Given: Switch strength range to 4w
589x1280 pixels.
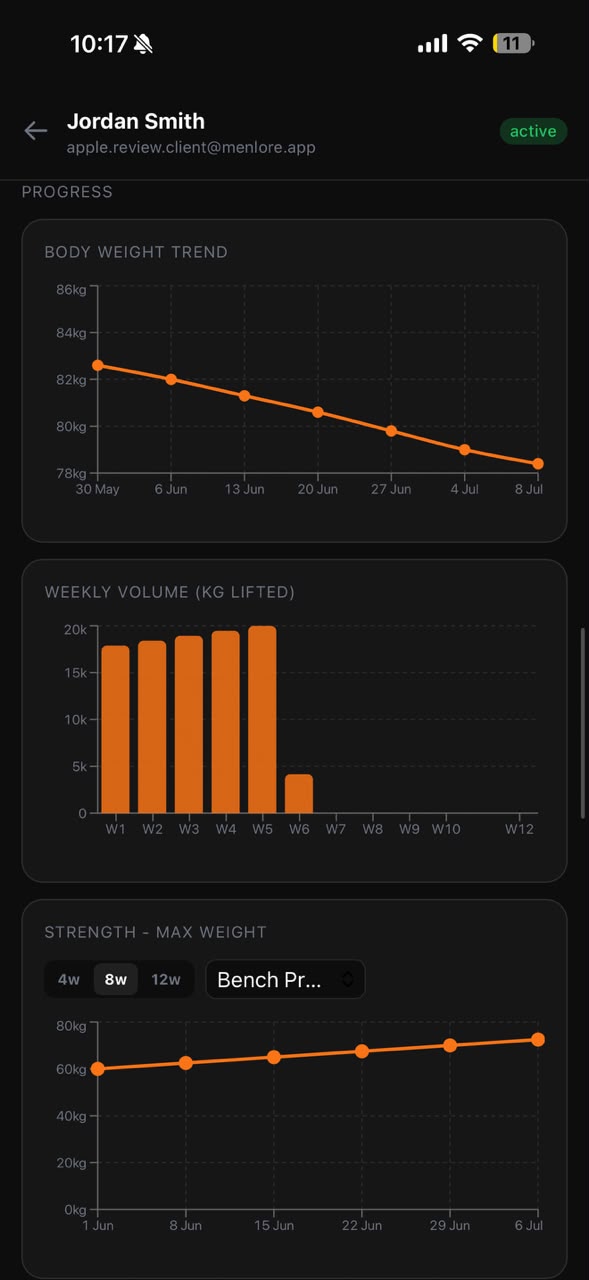Looking at the screenshot, I should point(69,980).
